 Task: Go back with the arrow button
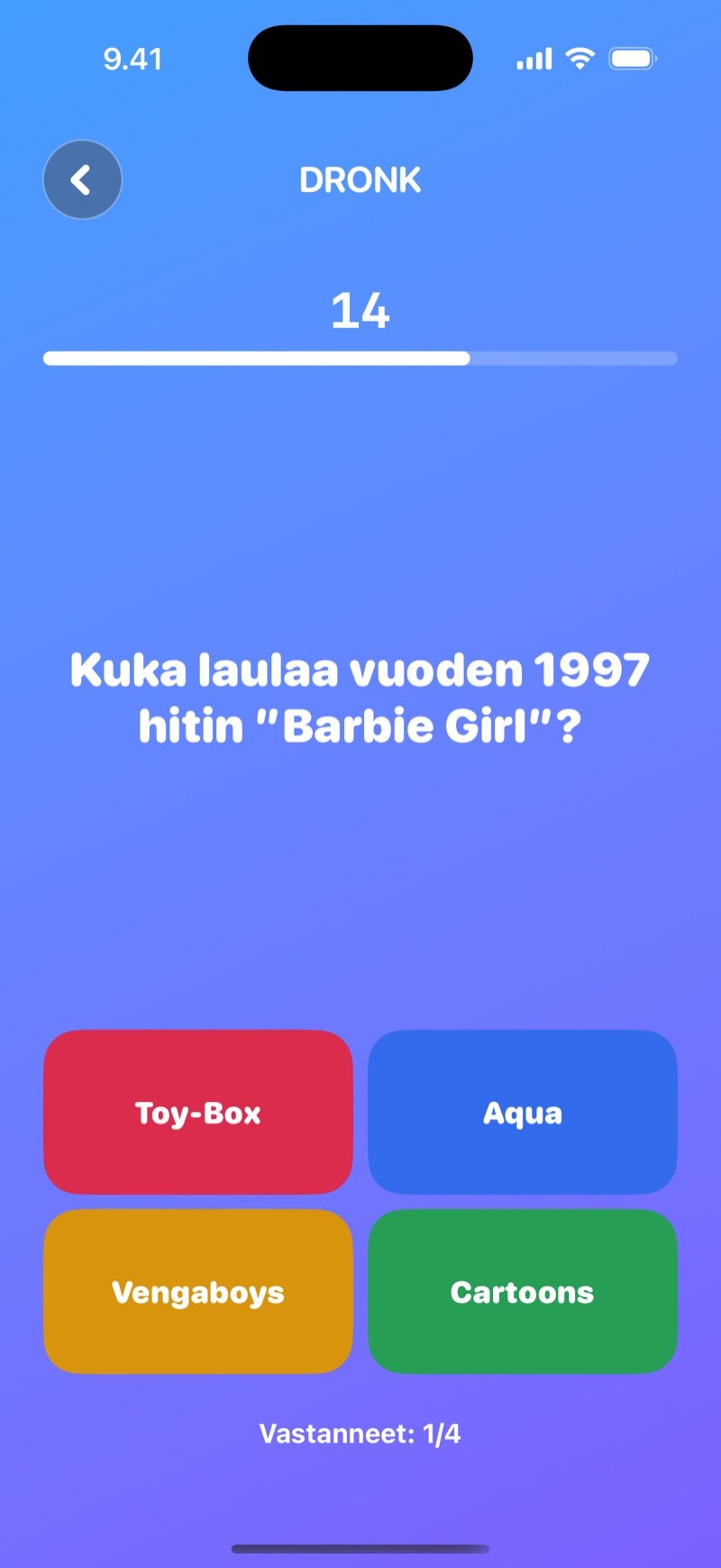point(82,179)
